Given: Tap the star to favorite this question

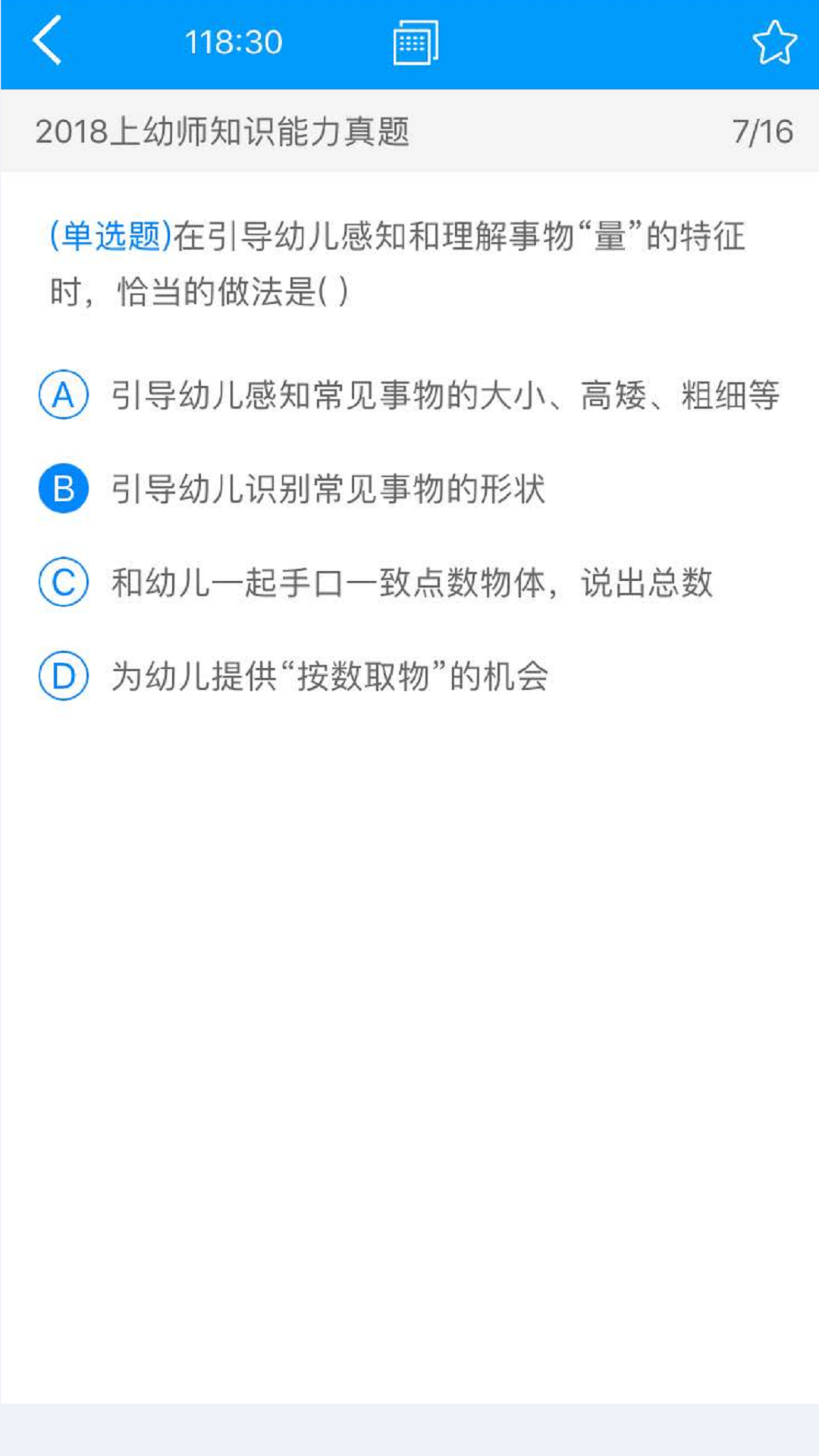Looking at the screenshot, I should (x=774, y=42).
